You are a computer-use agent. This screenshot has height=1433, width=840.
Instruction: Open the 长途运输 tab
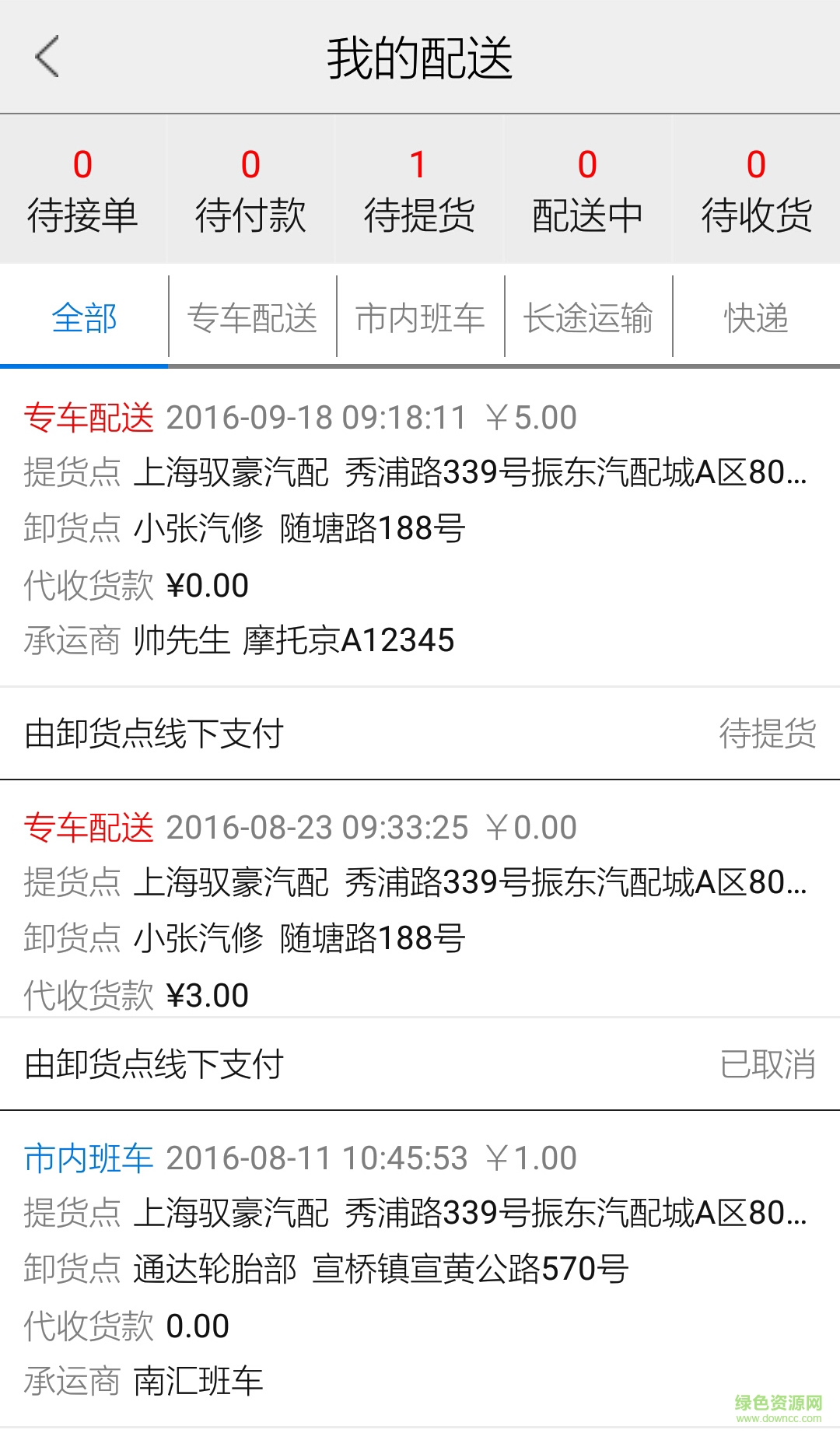(588, 318)
